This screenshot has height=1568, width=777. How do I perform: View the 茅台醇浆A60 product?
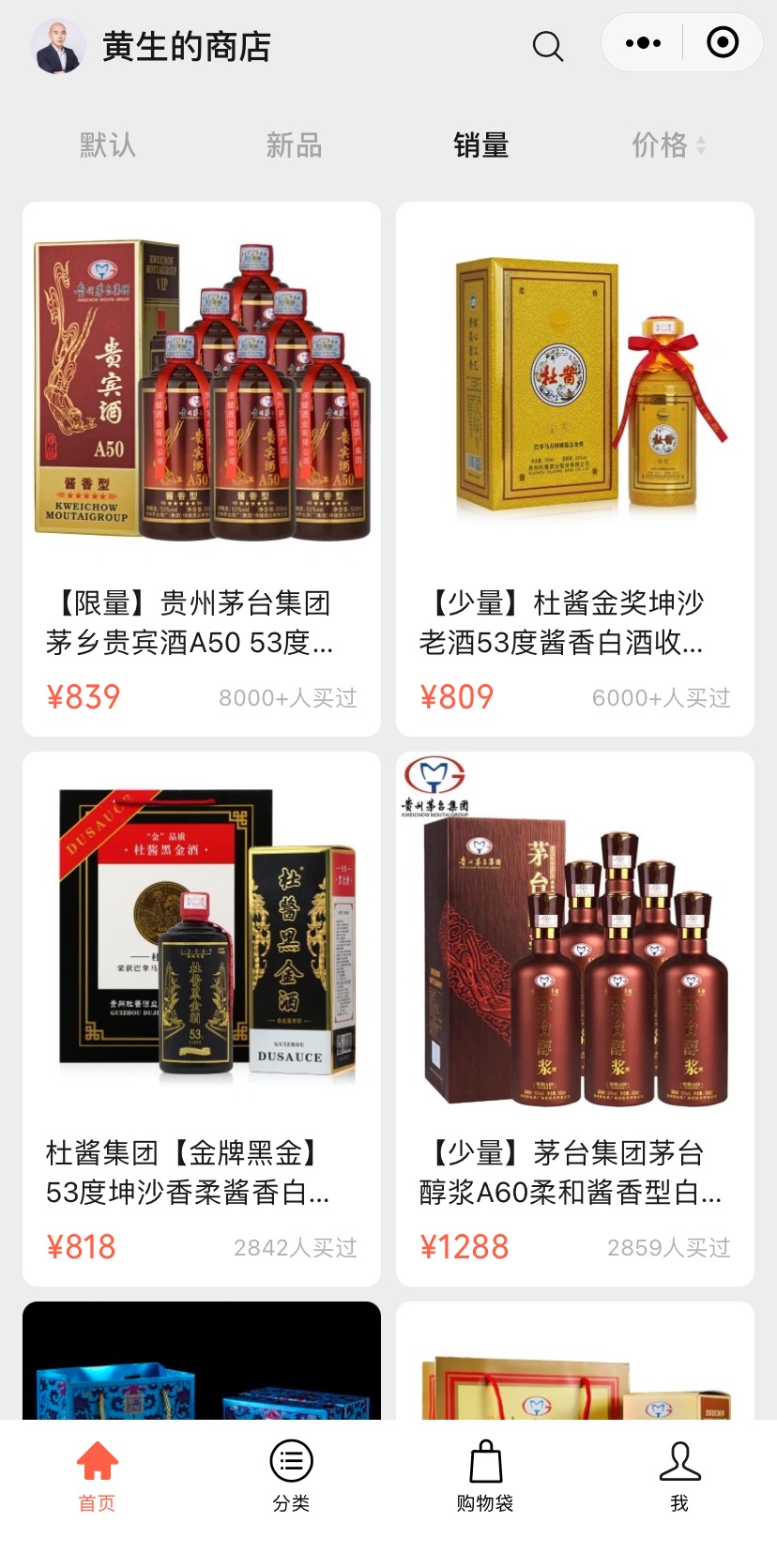pos(575,1018)
